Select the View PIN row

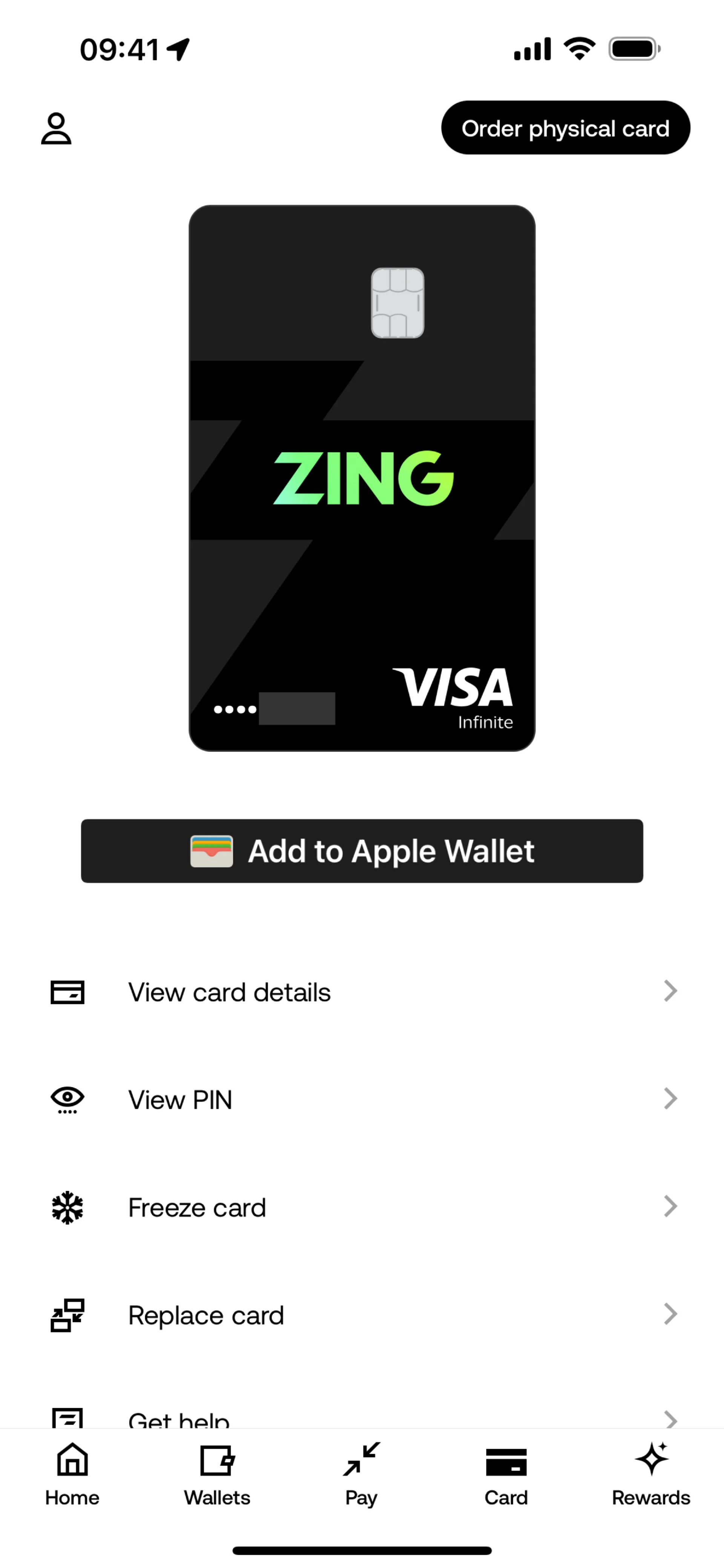click(362, 1099)
